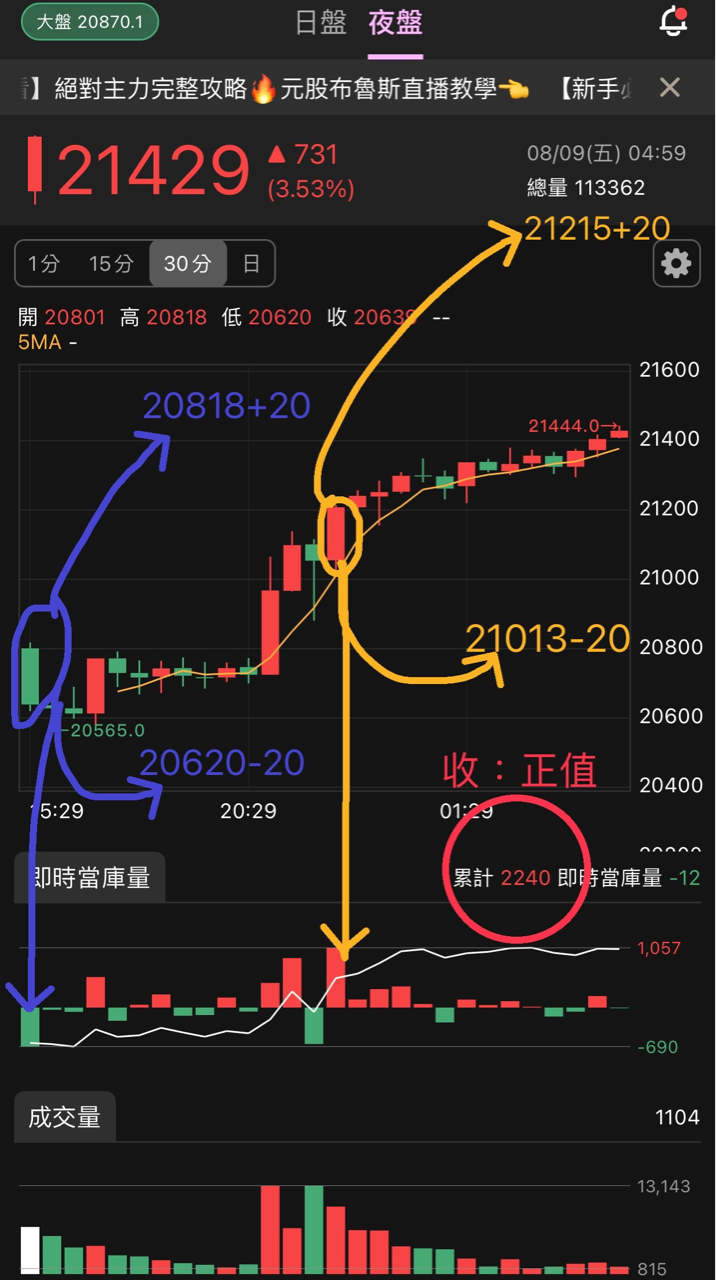
Task: Switch chart to 15分 interval
Action: (111, 264)
